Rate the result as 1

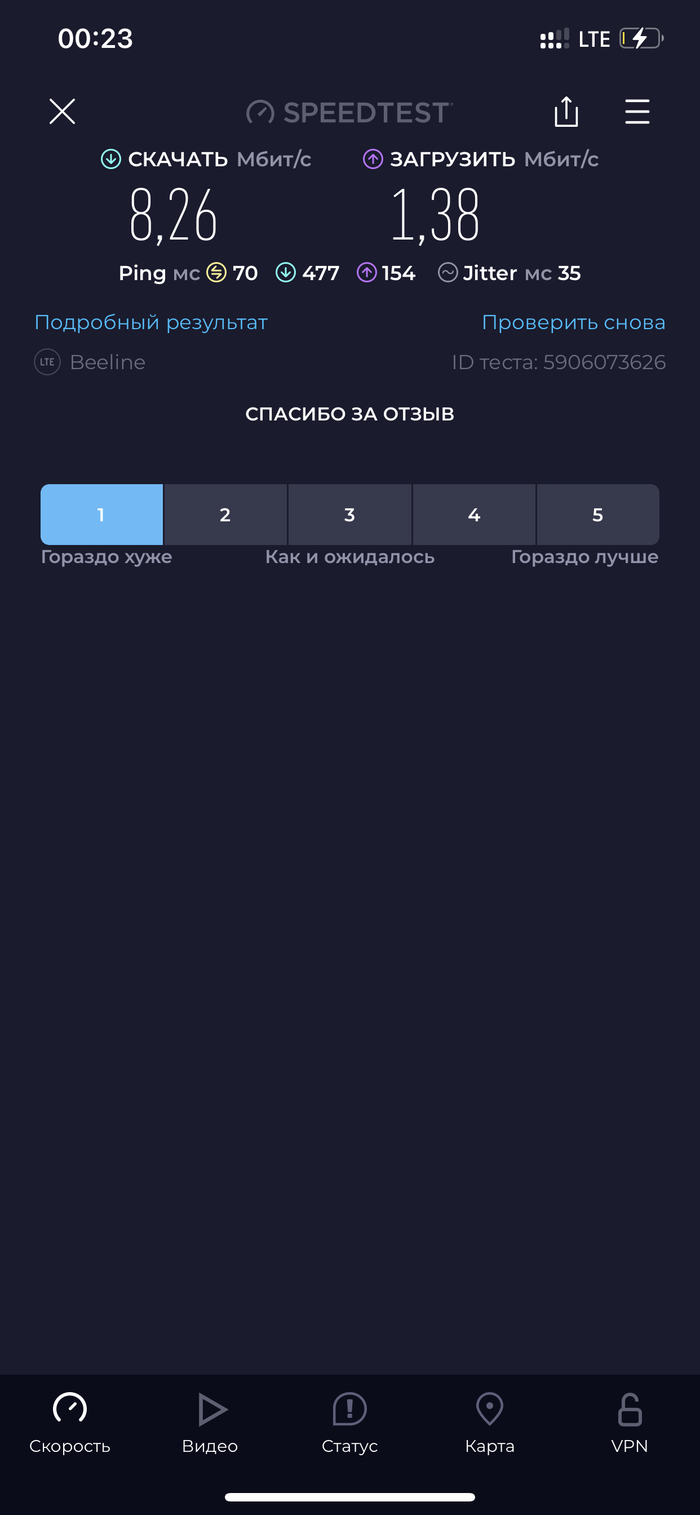pos(101,514)
